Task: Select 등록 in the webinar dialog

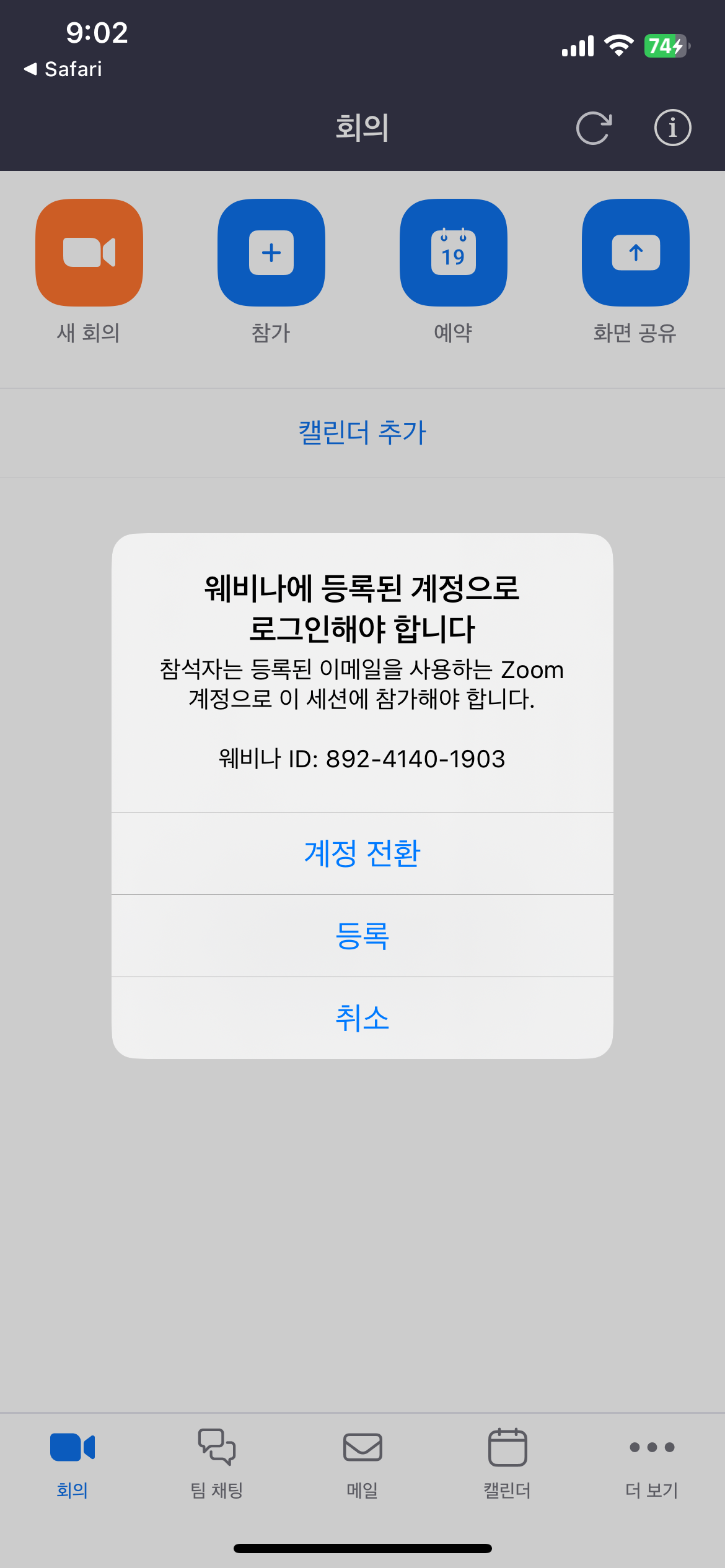Action: click(x=362, y=936)
